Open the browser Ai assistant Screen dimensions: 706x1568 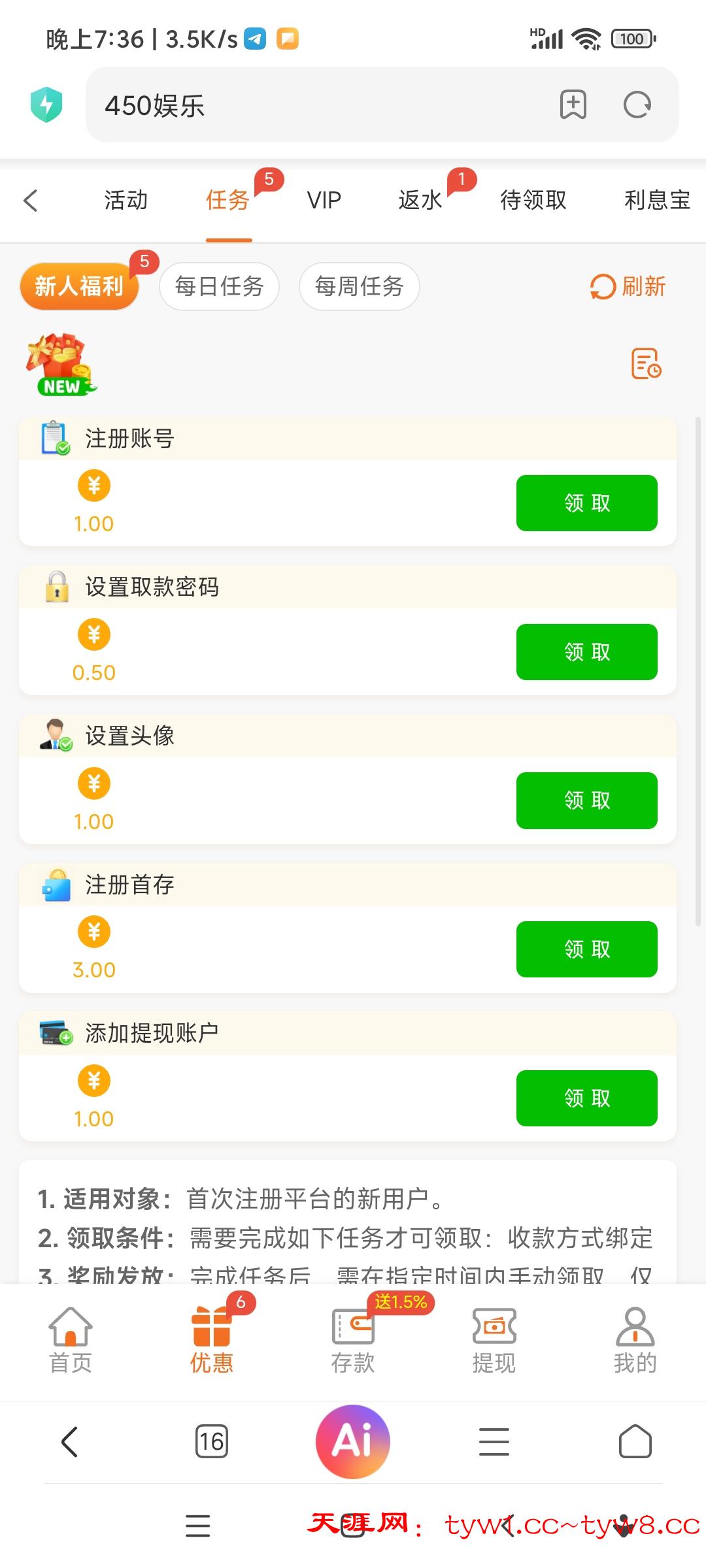[x=353, y=1441]
